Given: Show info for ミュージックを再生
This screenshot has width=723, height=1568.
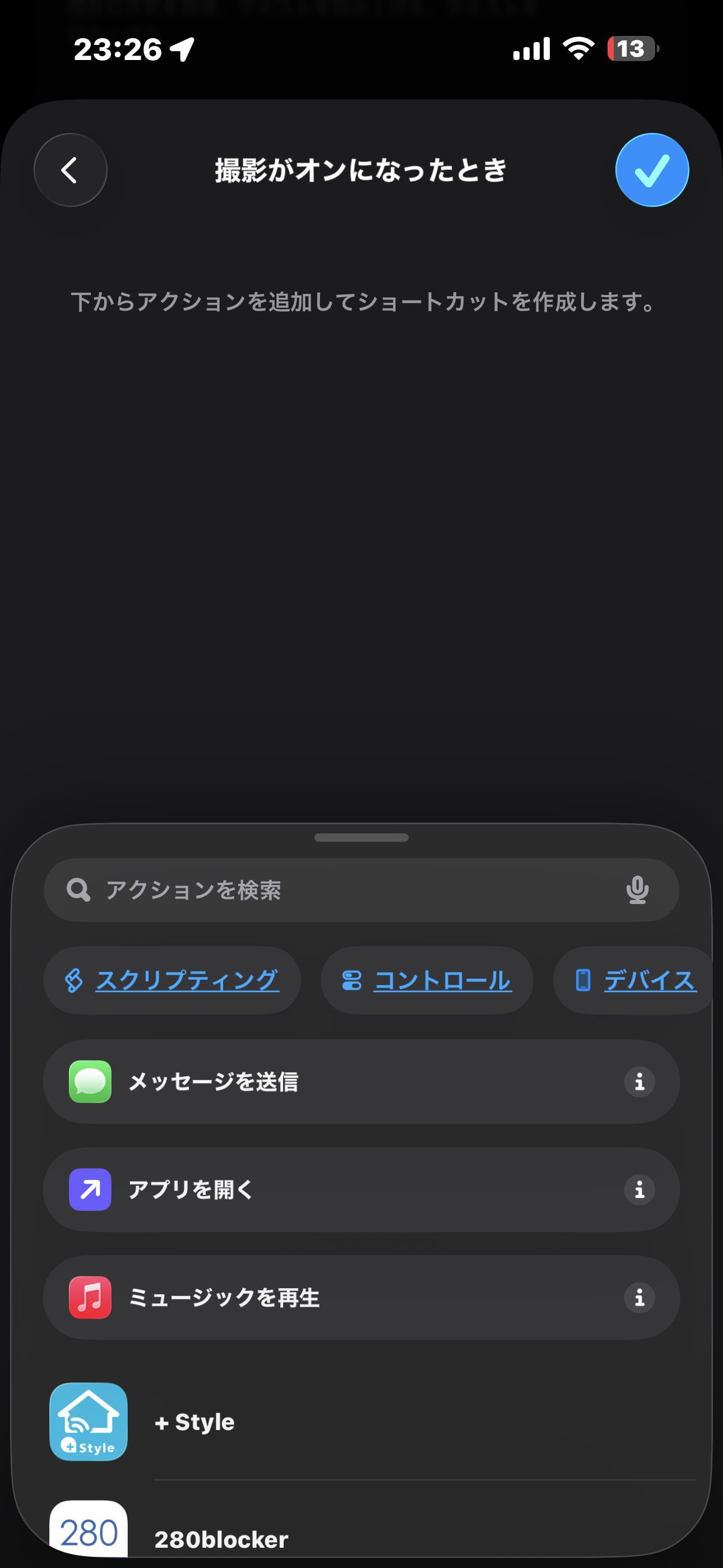Looking at the screenshot, I should point(639,1297).
